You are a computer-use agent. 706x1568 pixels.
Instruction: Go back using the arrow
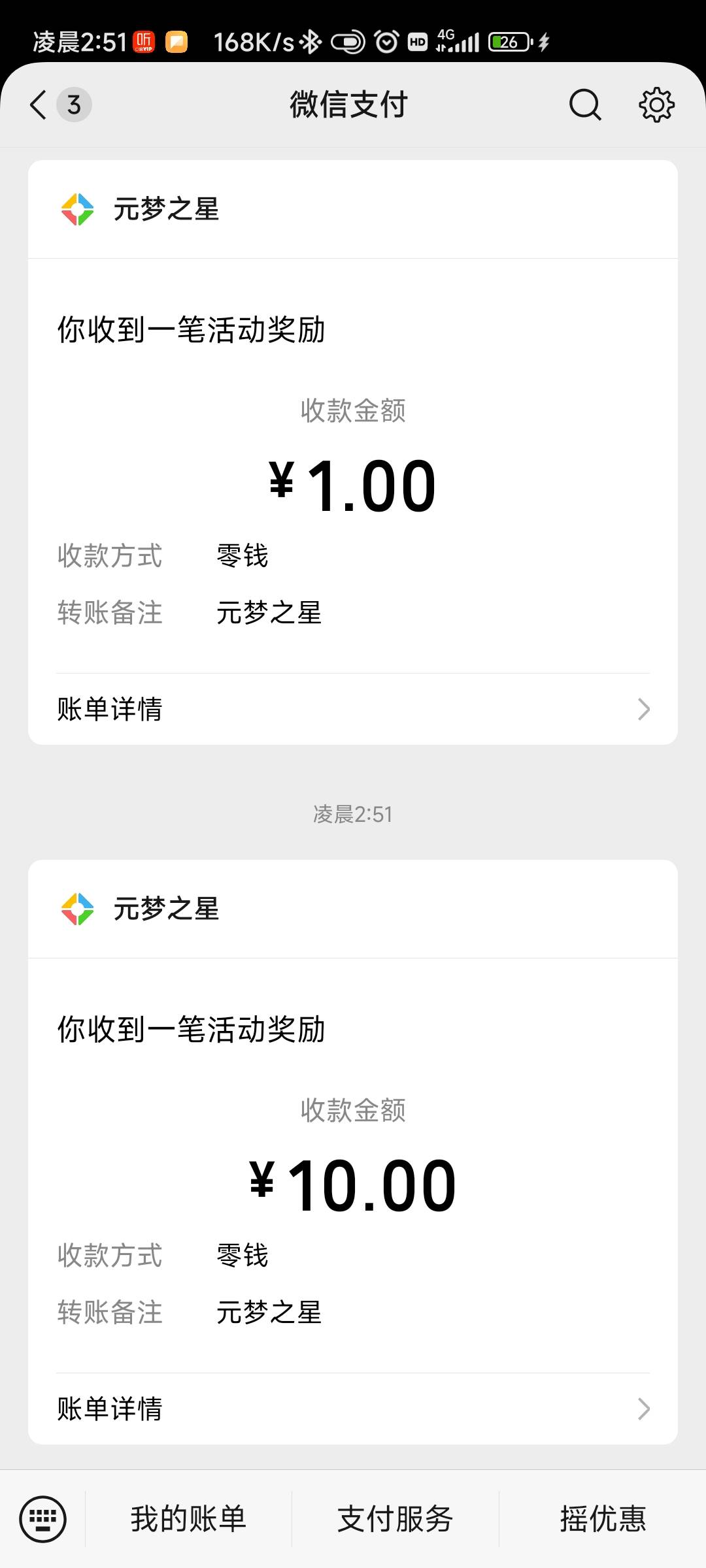39,105
